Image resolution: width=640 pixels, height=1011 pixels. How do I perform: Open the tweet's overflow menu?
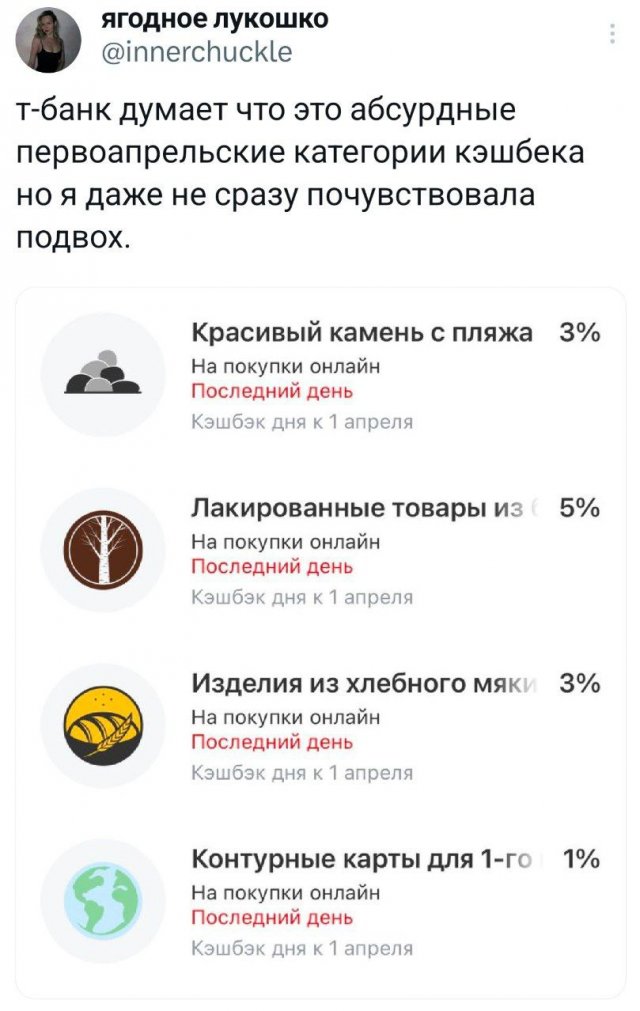point(612,37)
